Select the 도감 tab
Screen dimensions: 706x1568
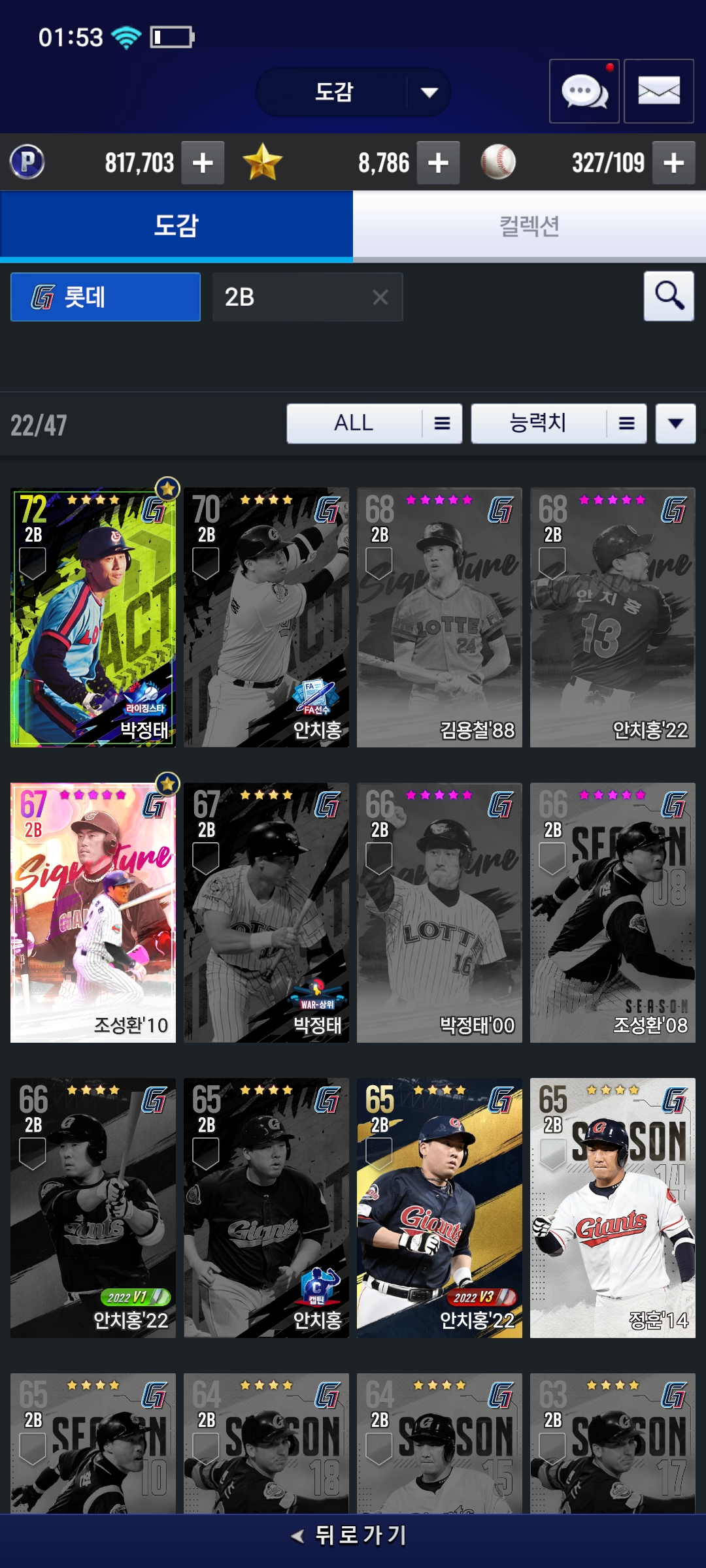[176, 226]
